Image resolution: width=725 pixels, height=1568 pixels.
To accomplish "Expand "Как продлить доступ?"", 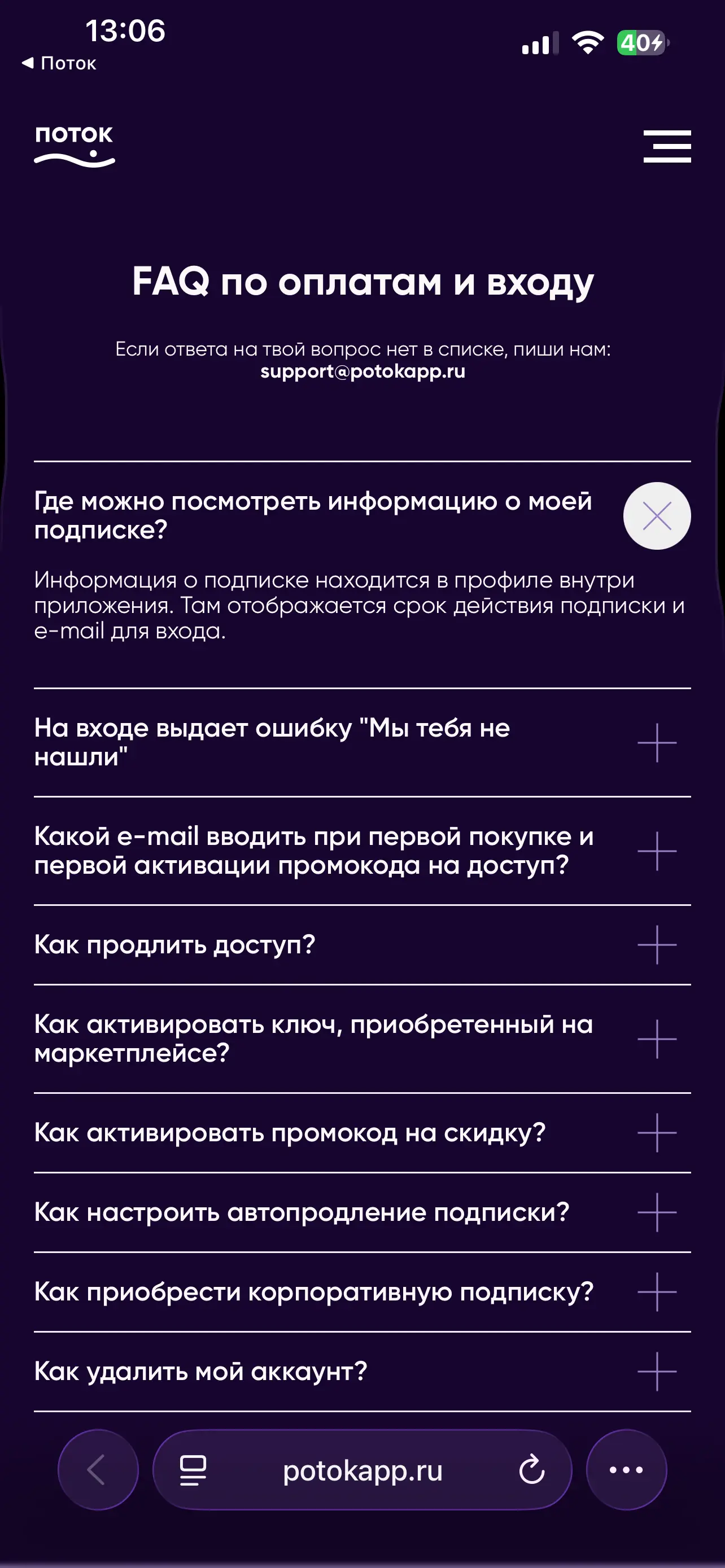I will 656,945.
